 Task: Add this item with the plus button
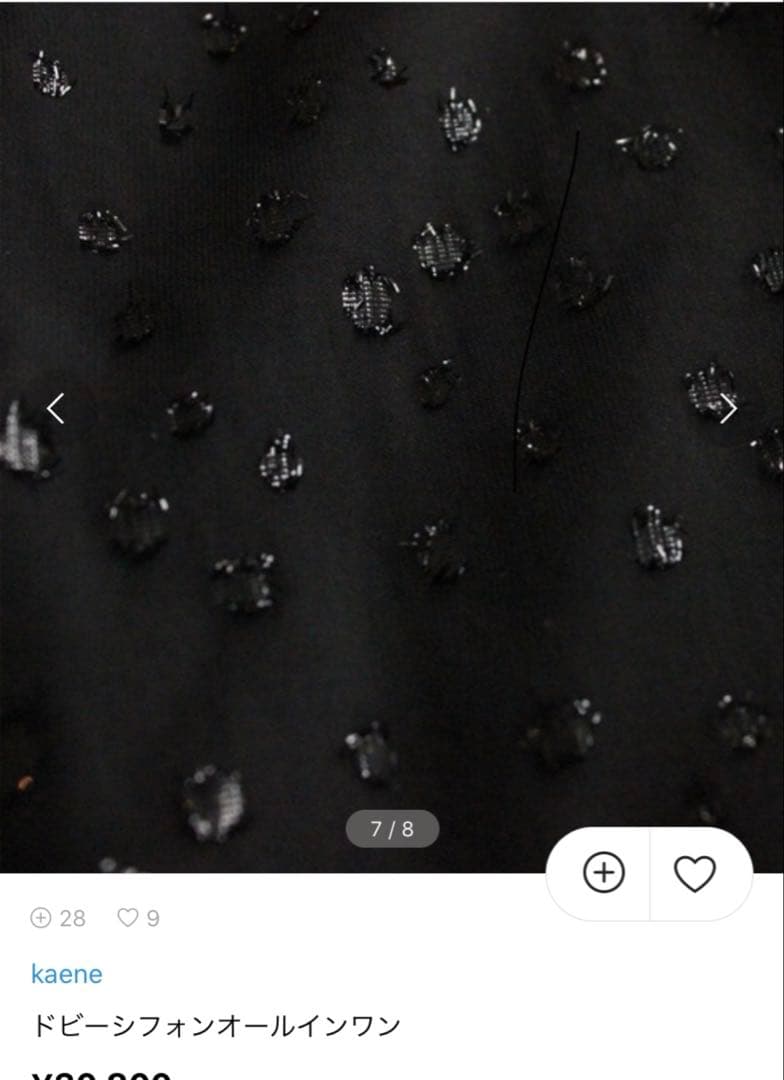(x=603, y=873)
